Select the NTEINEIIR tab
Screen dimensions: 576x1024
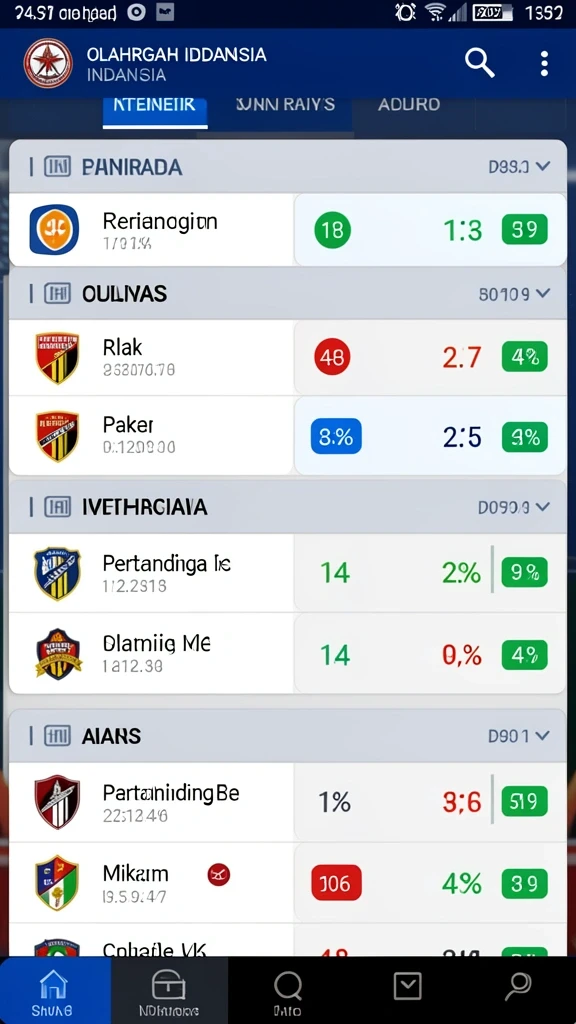tap(155, 105)
